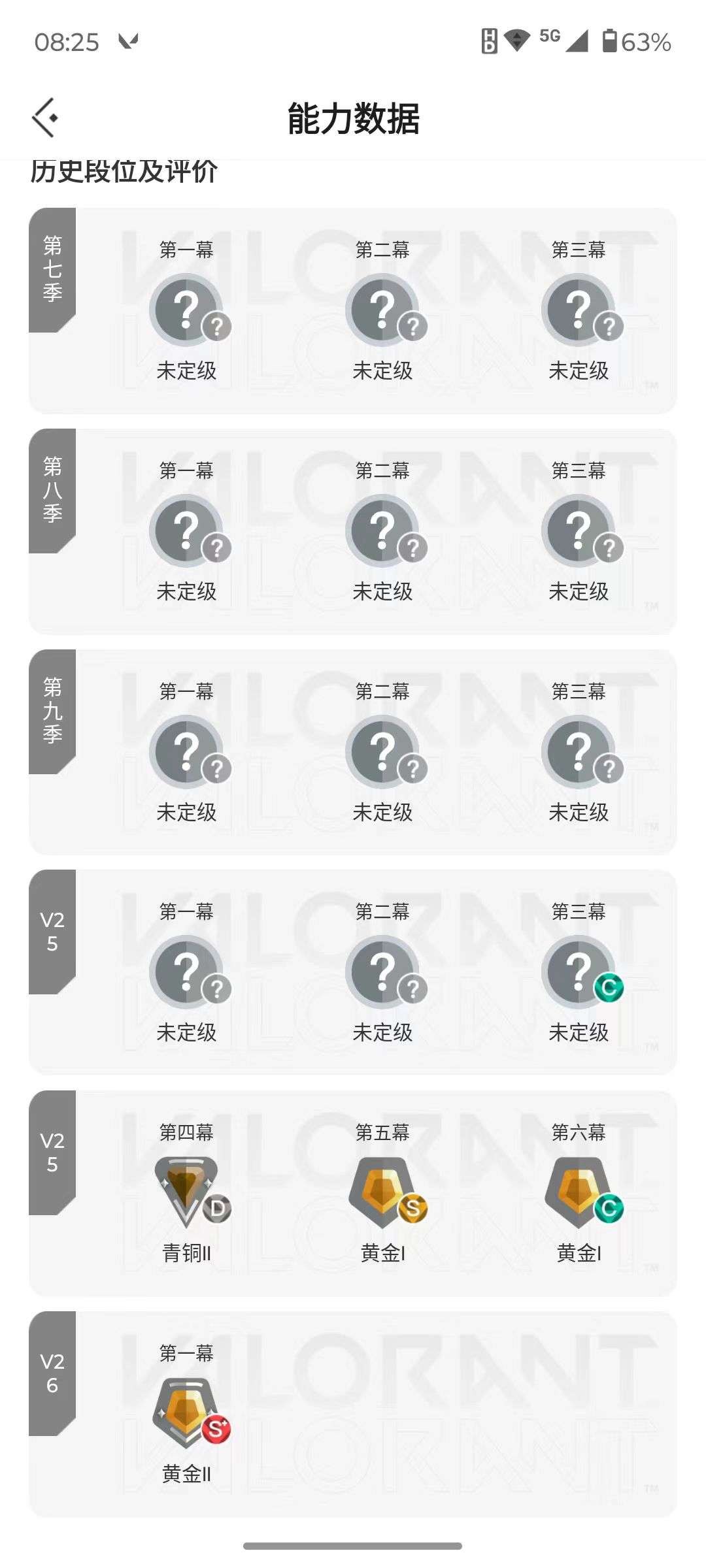706x1568 pixels.
Task: Click the back arrow icon
Action: (x=46, y=118)
